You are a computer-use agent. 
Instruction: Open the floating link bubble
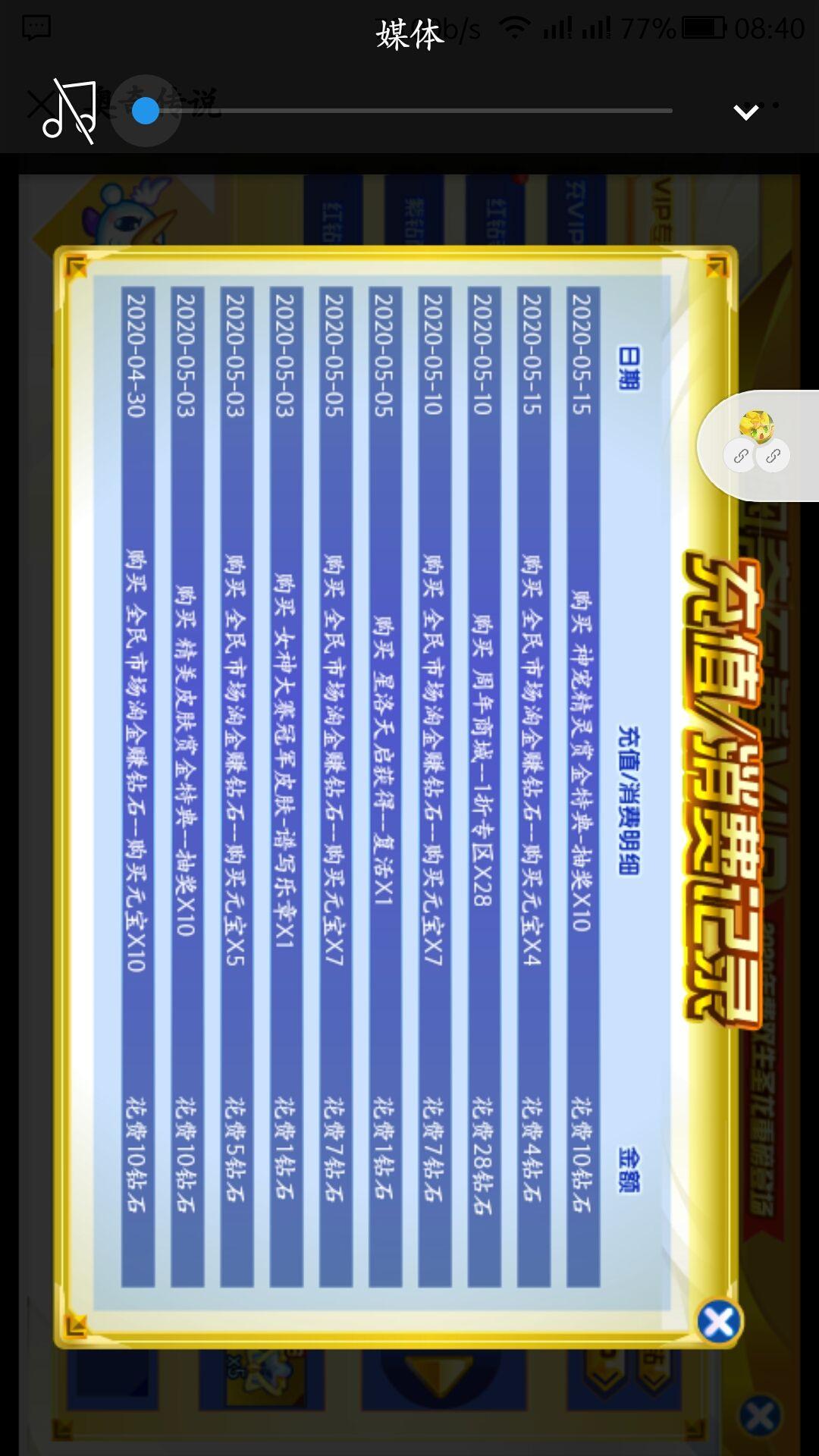pos(757,444)
